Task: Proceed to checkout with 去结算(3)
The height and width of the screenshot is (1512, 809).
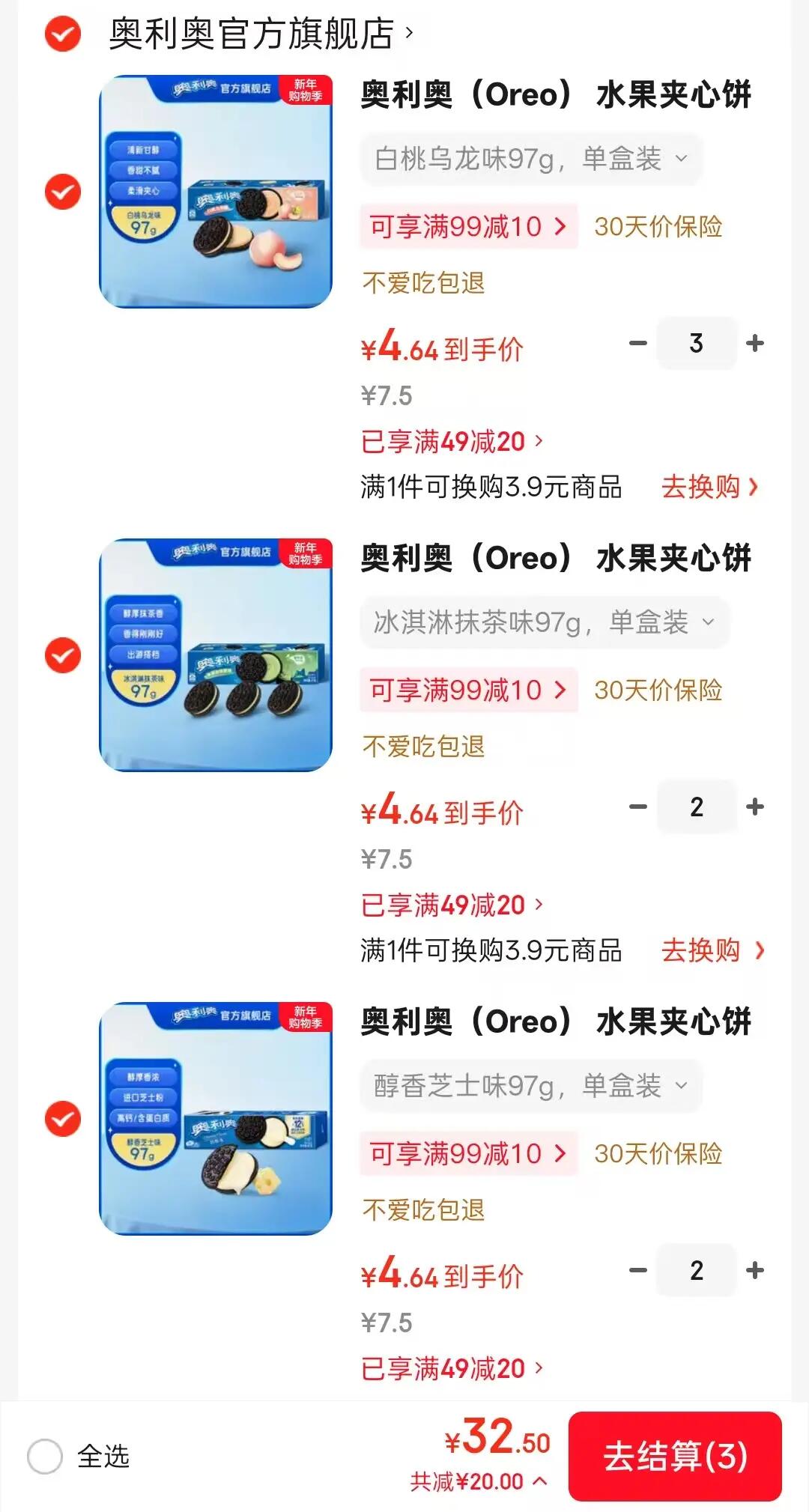Action: [675, 1457]
